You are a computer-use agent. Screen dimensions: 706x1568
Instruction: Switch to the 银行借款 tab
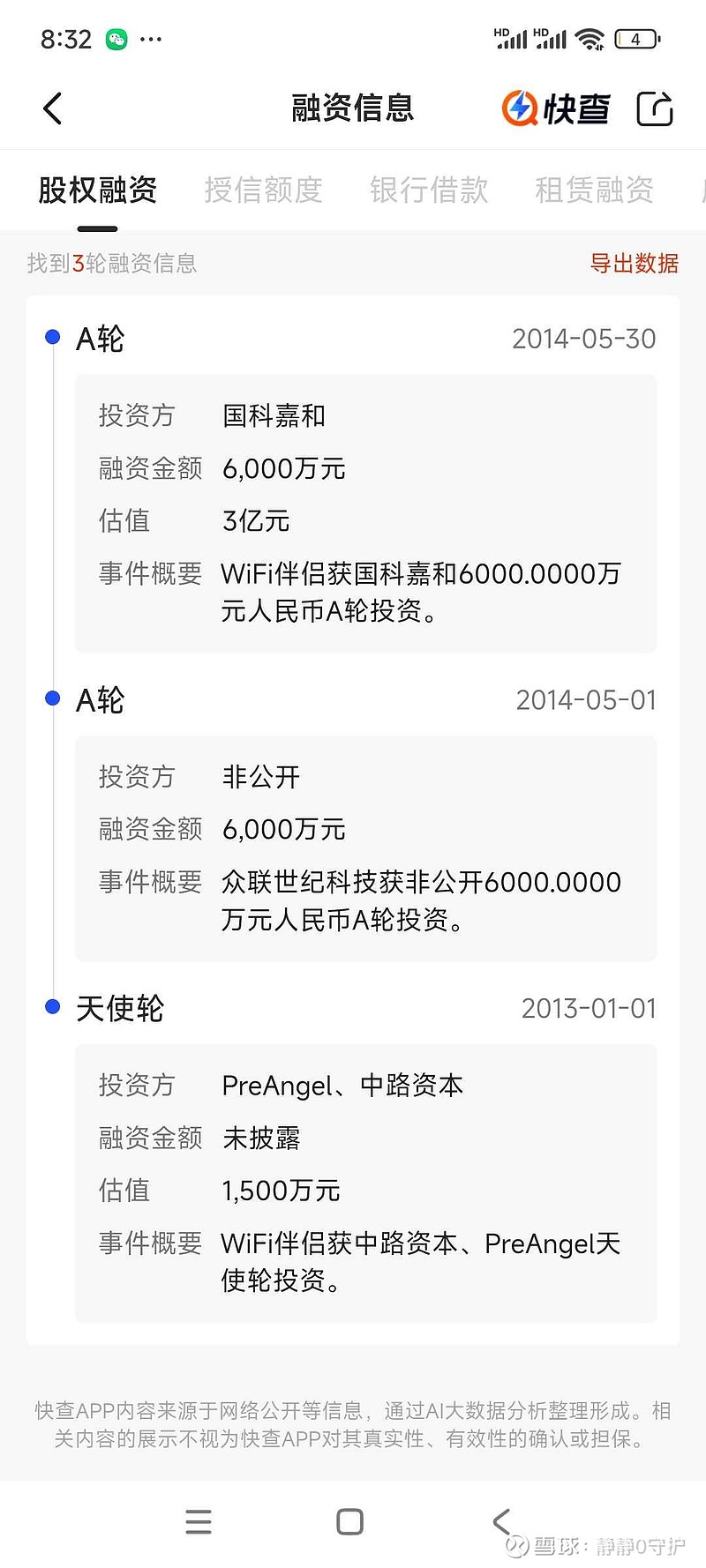(x=430, y=190)
